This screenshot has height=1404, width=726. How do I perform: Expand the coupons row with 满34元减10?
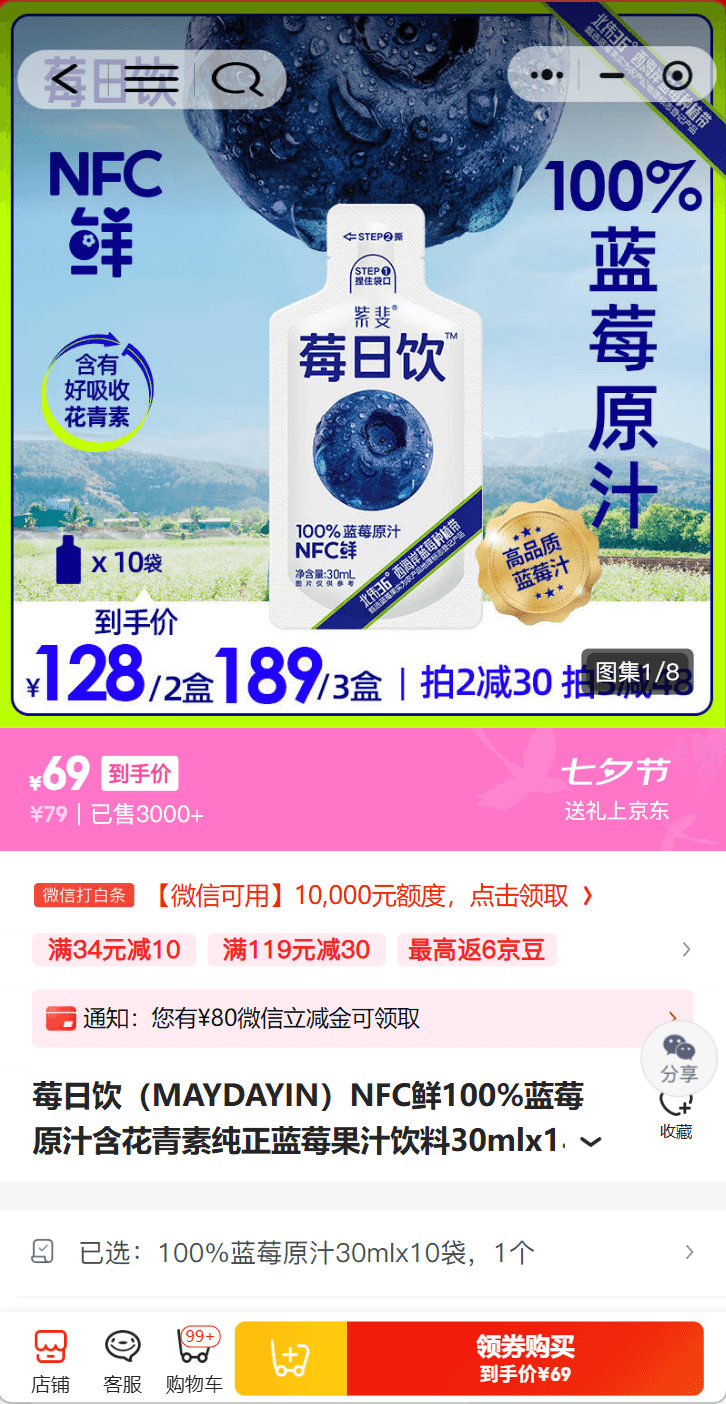tap(686, 950)
